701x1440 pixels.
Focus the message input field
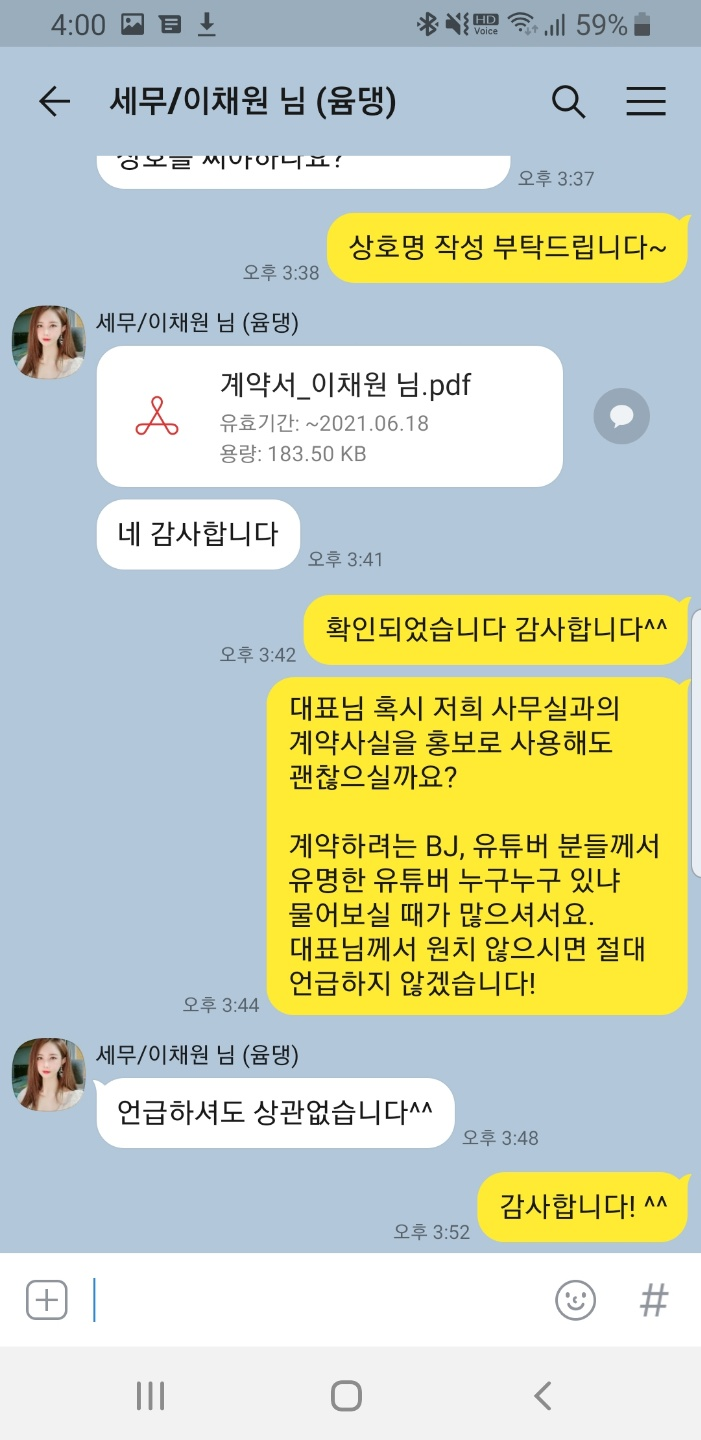(x=310, y=1300)
